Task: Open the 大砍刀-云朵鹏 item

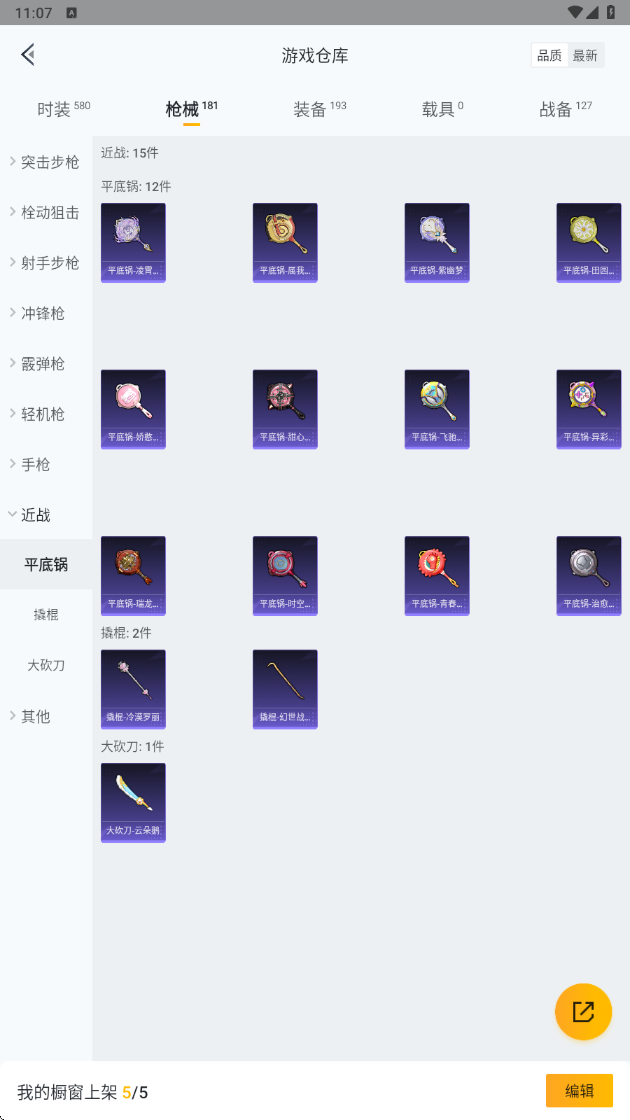Action: click(133, 803)
